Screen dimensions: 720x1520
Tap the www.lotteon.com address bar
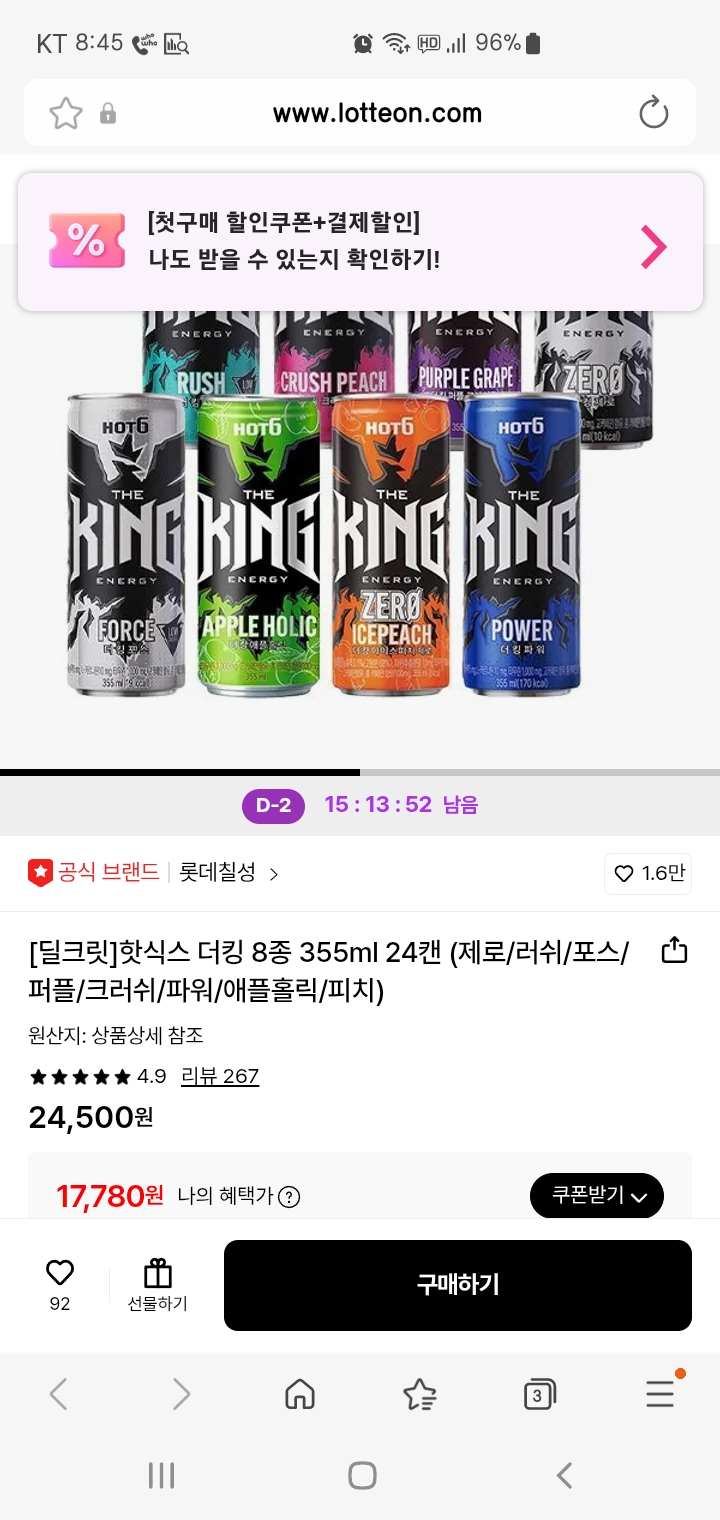pyautogui.click(x=377, y=113)
